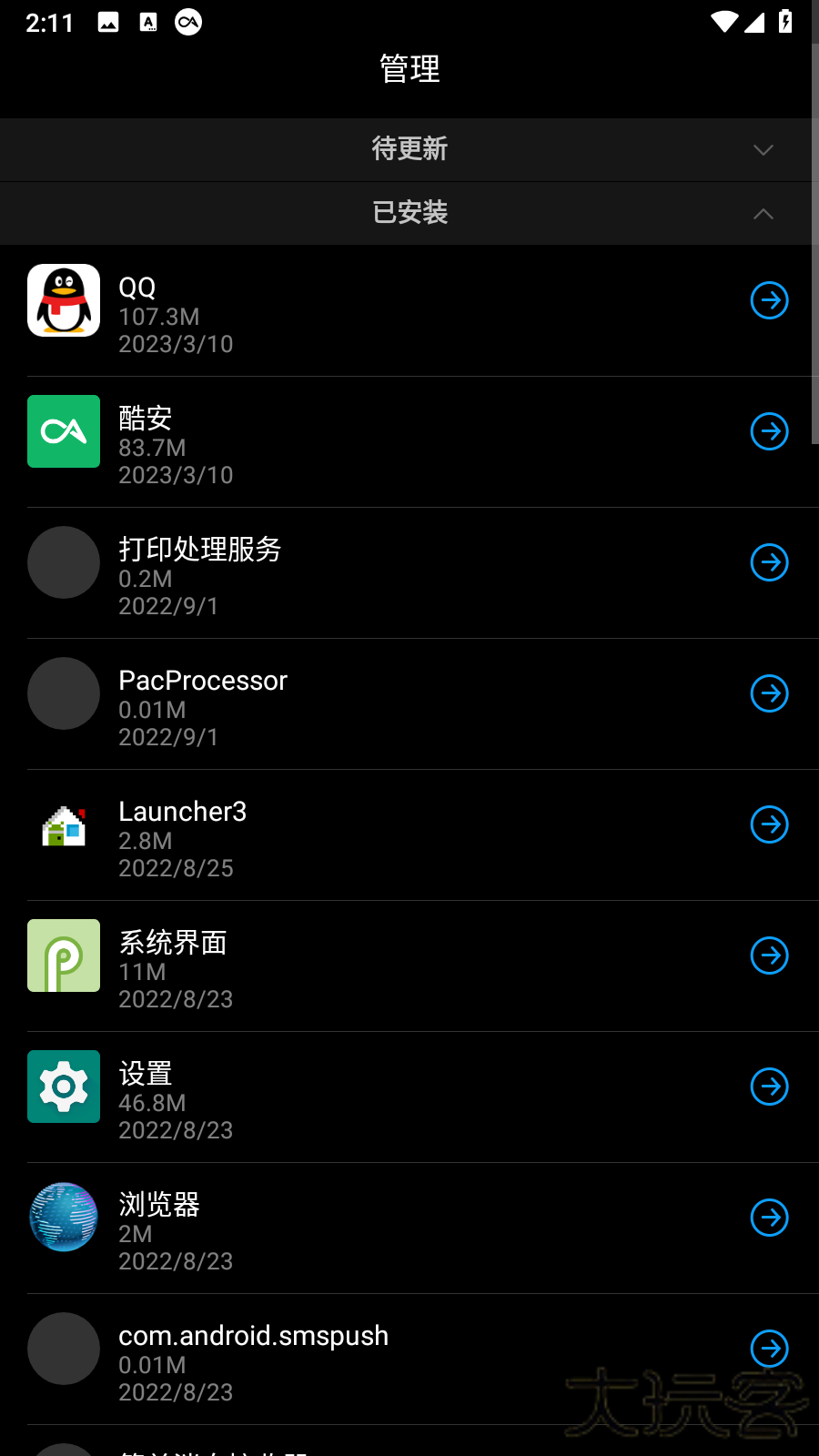The height and width of the screenshot is (1456, 819).
Task: Open the 系统界面 Android P icon
Action: coord(64,955)
